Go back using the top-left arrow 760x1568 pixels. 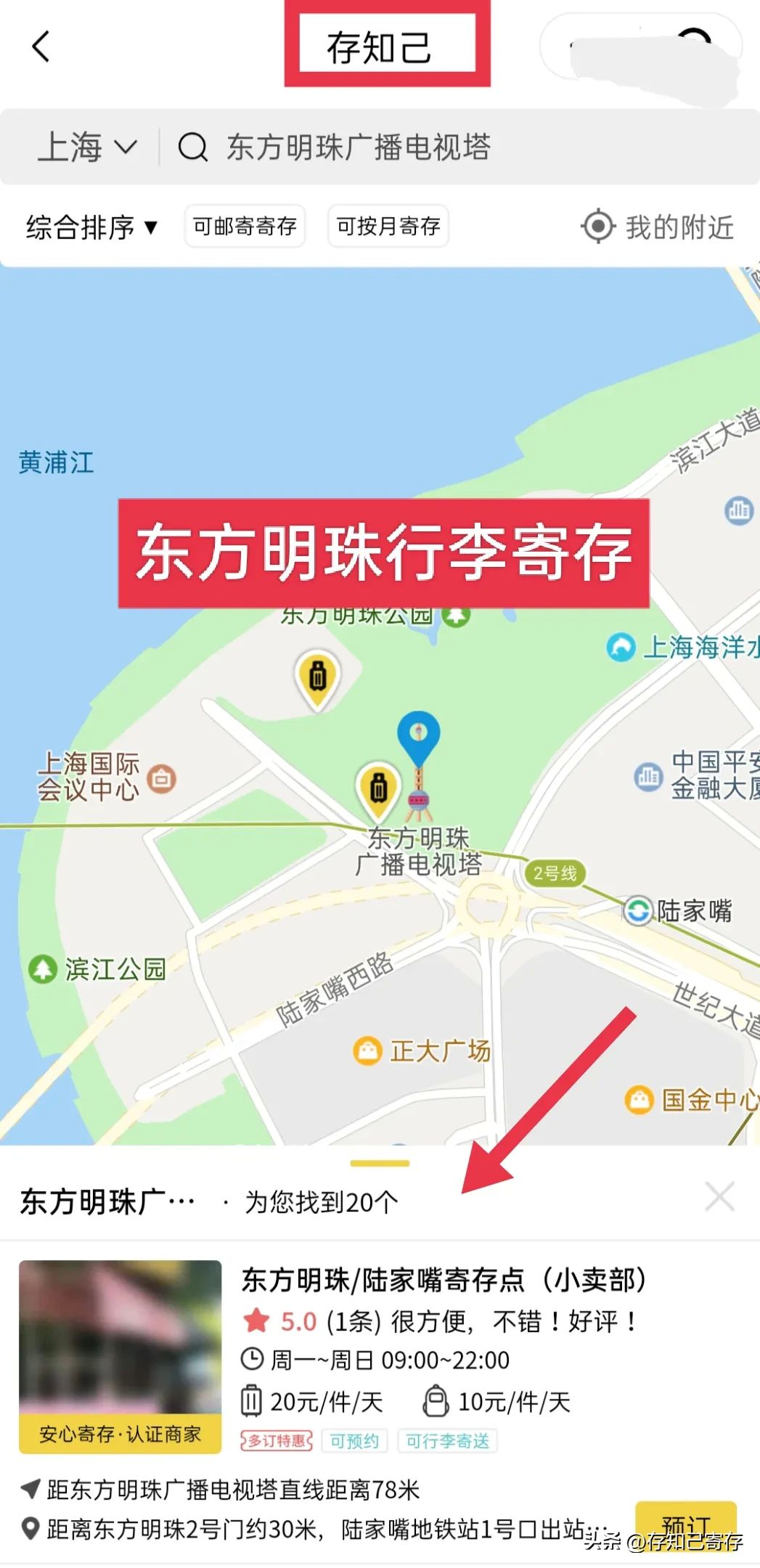tap(41, 46)
